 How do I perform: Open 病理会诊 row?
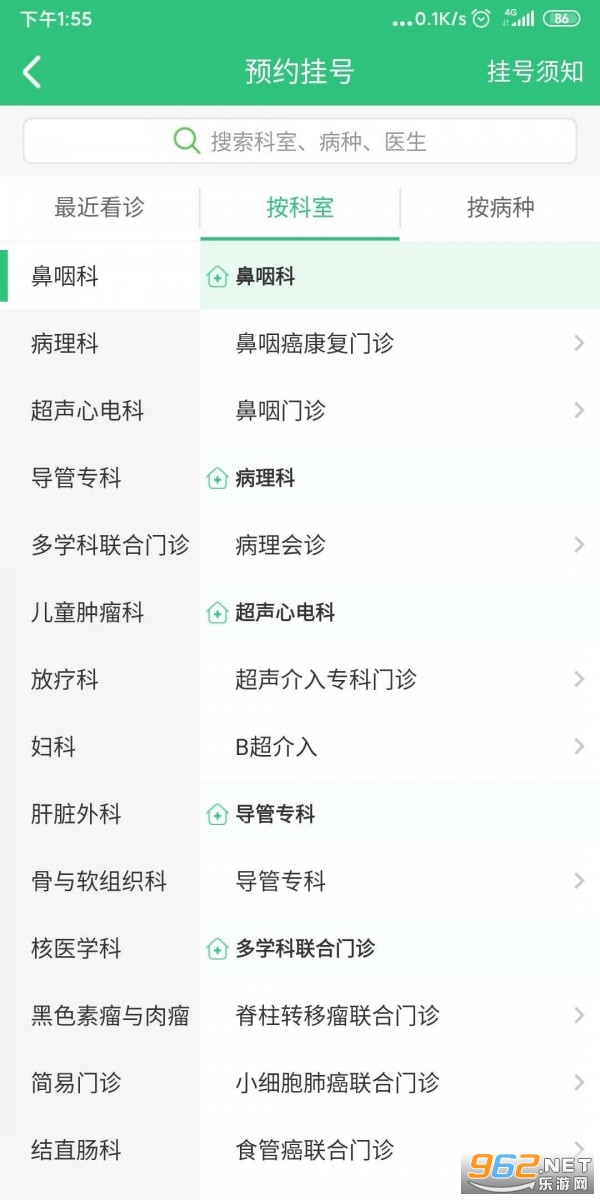point(400,546)
